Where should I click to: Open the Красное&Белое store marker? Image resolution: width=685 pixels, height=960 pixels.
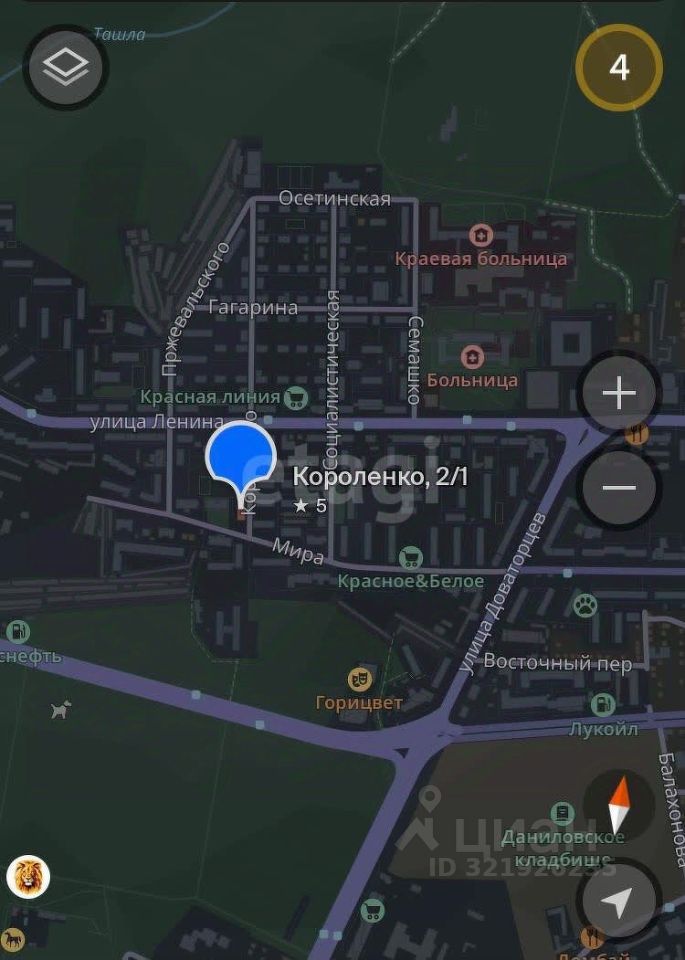(x=410, y=558)
